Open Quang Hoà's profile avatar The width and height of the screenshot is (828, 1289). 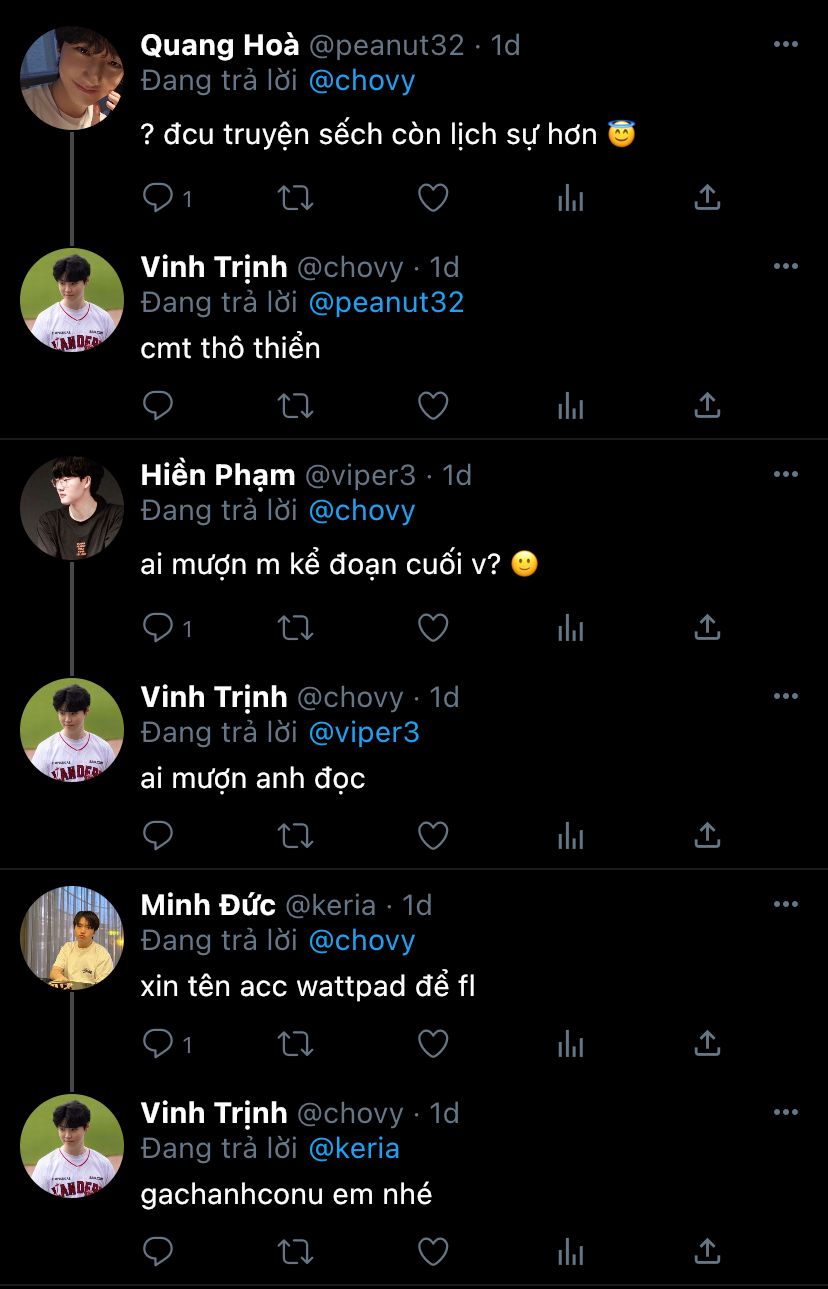click(72, 78)
